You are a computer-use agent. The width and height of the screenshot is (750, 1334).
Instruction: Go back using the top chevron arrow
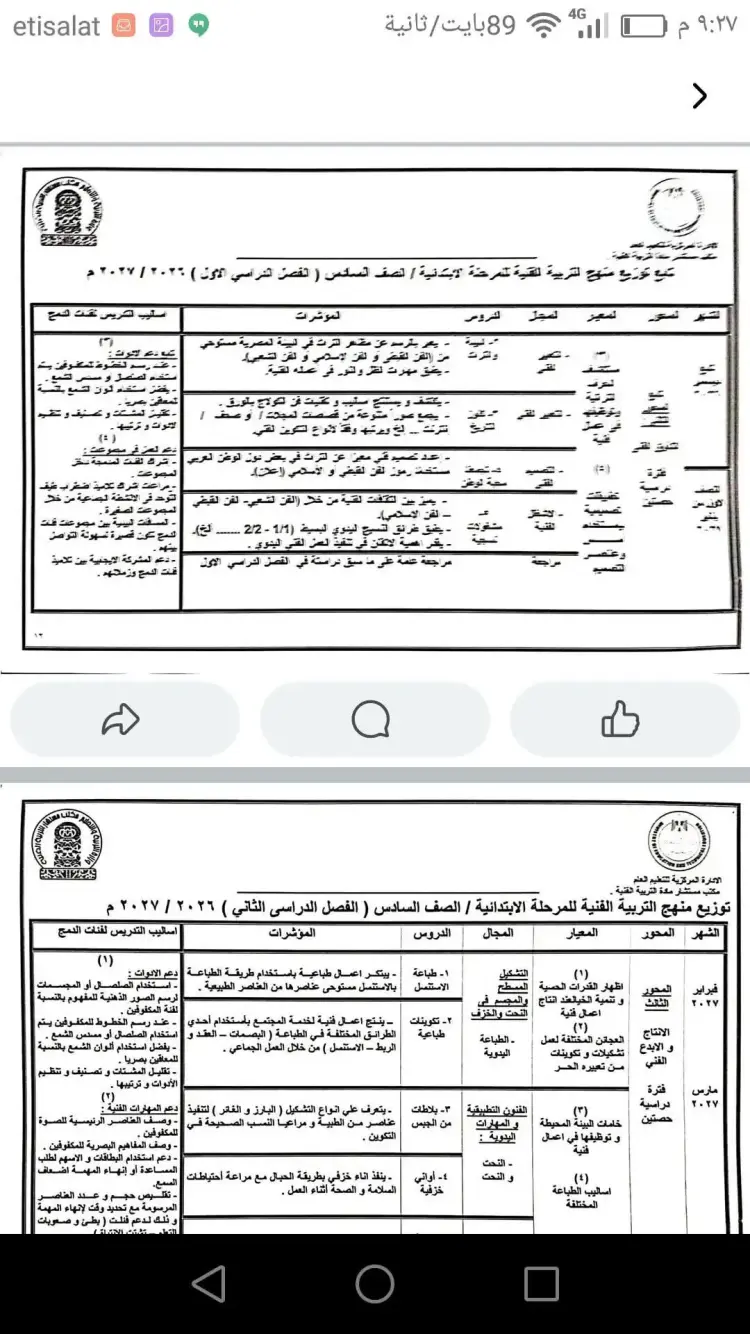699,95
